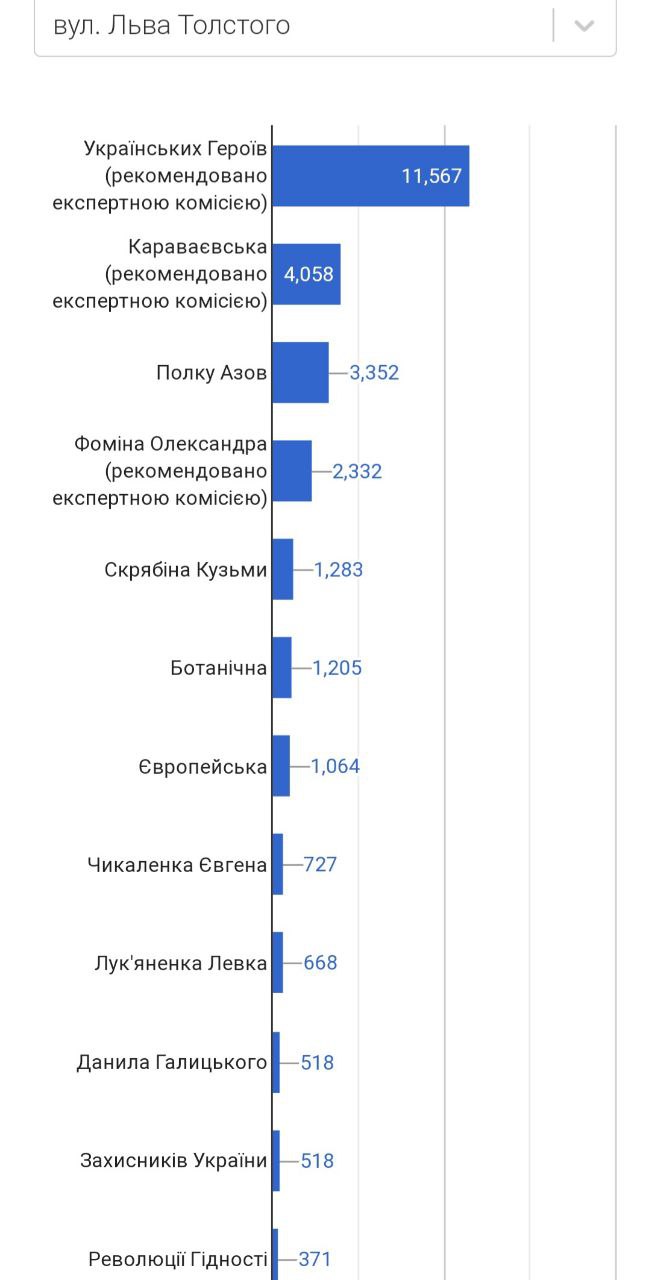Open the вул. Льва Толстого street dropdown
The width and height of the screenshot is (645, 1280).
[x=584, y=26]
